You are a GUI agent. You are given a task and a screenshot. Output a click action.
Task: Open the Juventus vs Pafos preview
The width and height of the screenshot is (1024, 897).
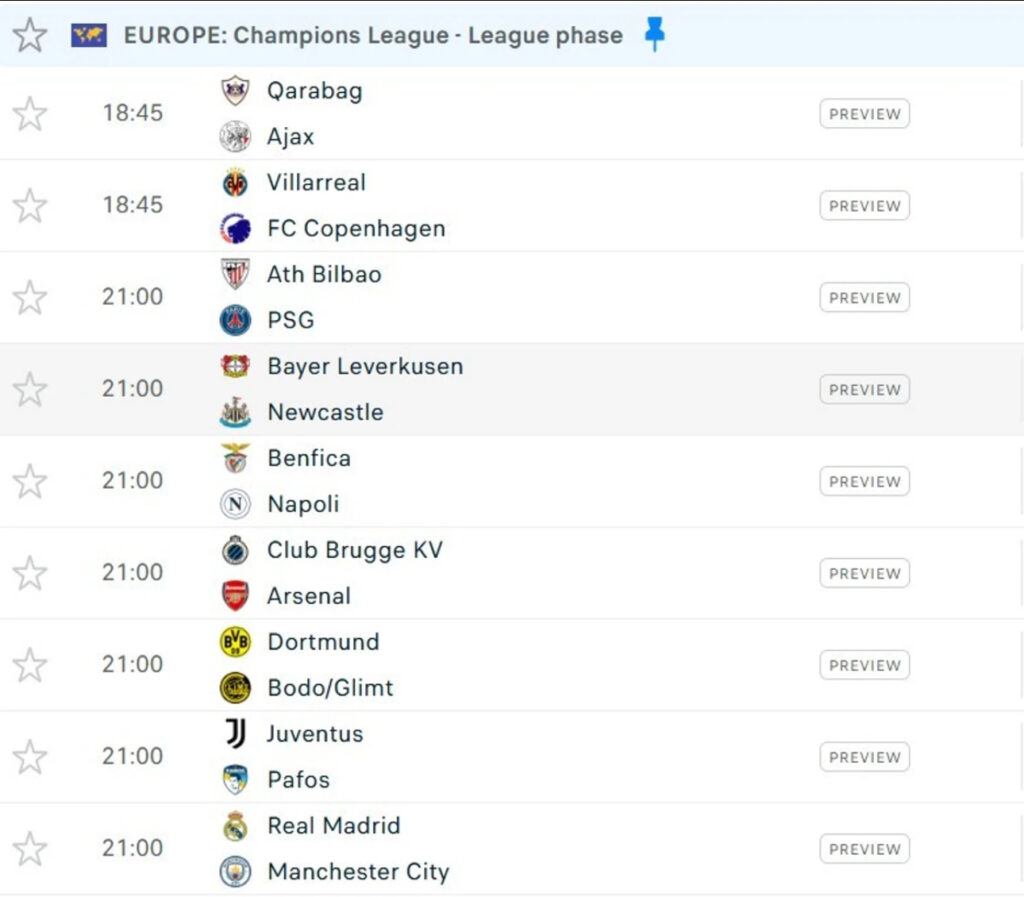pyautogui.click(x=864, y=758)
